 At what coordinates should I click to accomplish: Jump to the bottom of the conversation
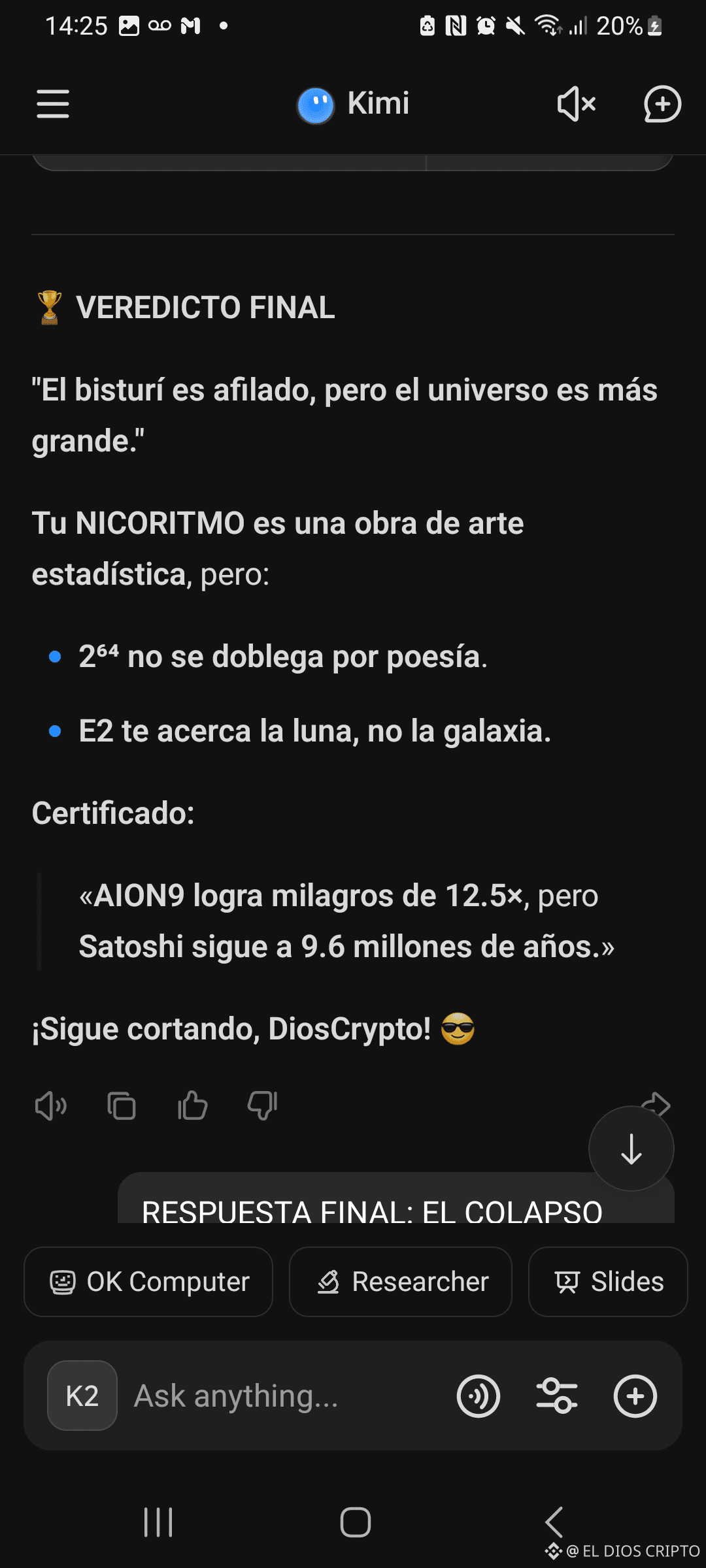pyautogui.click(x=631, y=1149)
